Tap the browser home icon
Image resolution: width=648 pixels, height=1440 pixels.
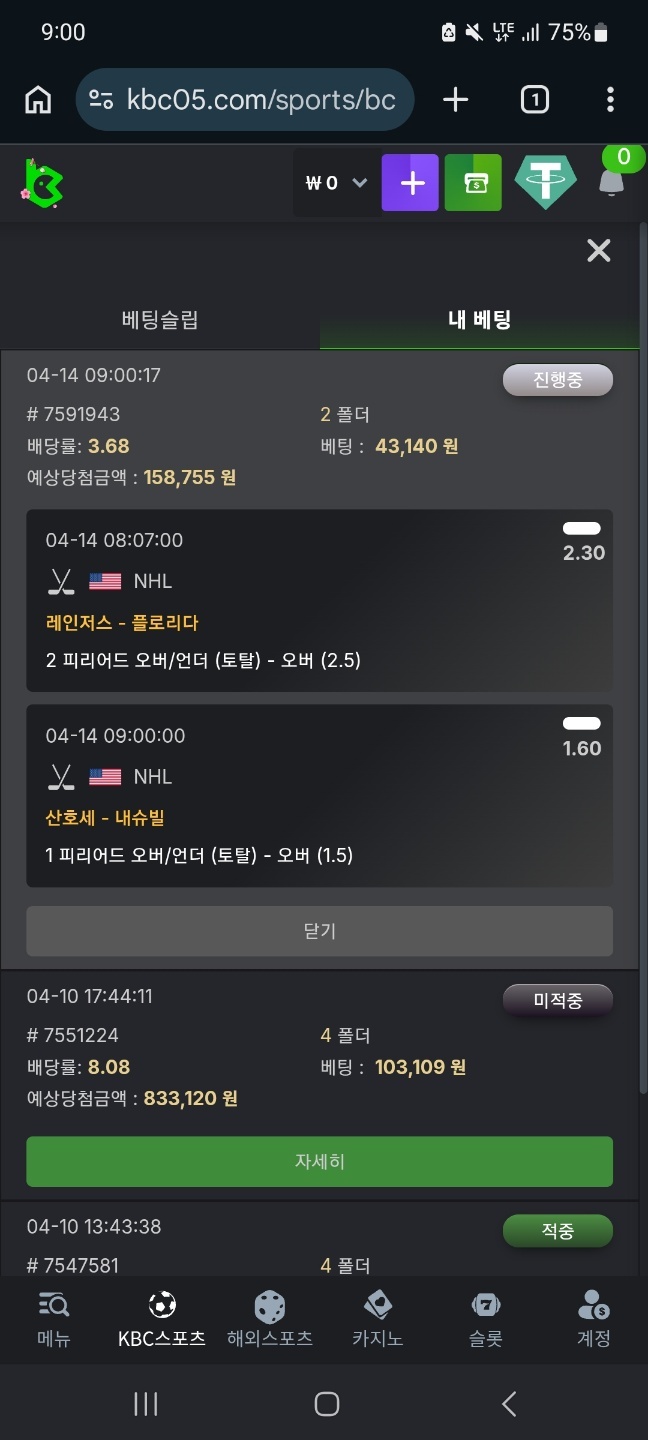38,100
